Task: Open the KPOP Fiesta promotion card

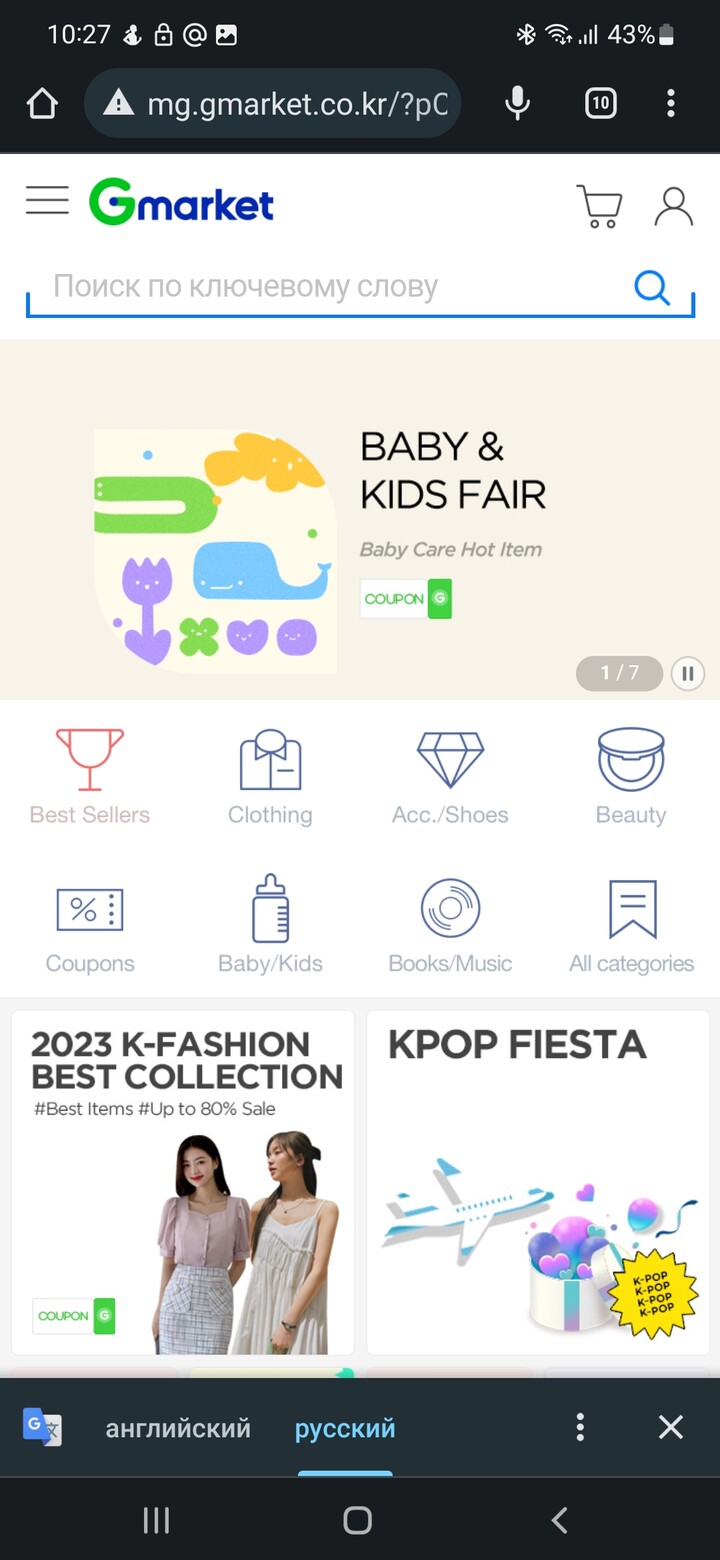Action: coord(538,1182)
